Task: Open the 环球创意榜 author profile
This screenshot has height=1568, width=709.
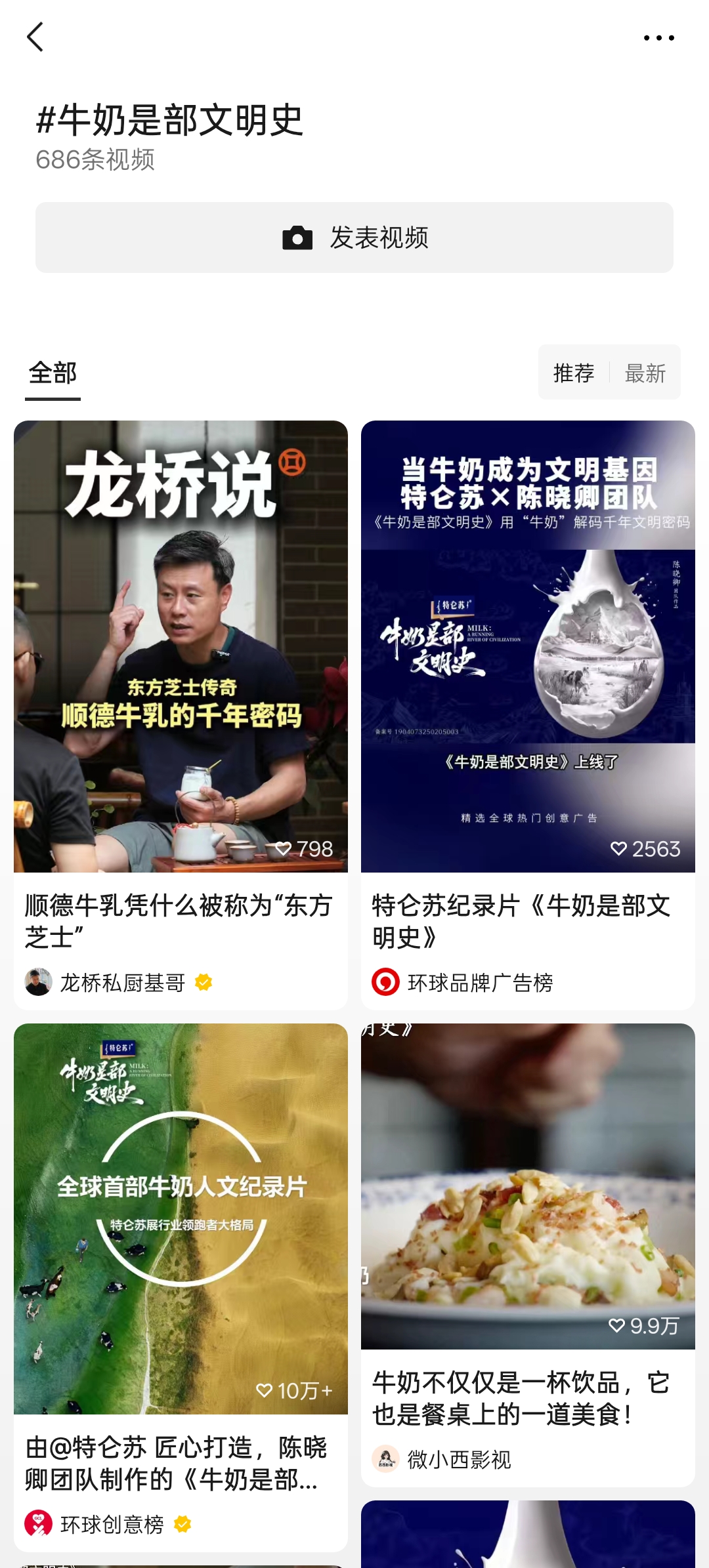Action: [x=112, y=1524]
